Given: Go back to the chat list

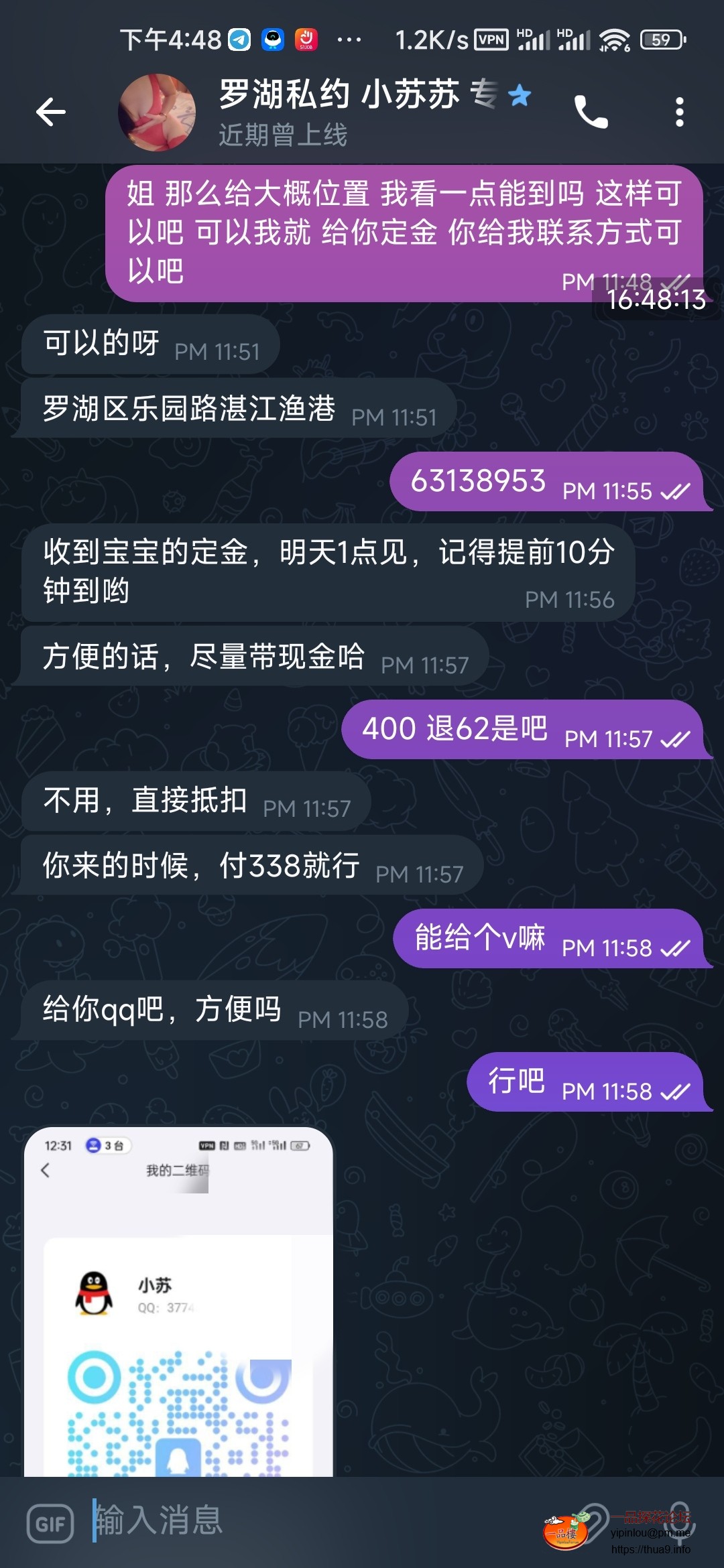Looking at the screenshot, I should pyautogui.click(x=51, y=112).
